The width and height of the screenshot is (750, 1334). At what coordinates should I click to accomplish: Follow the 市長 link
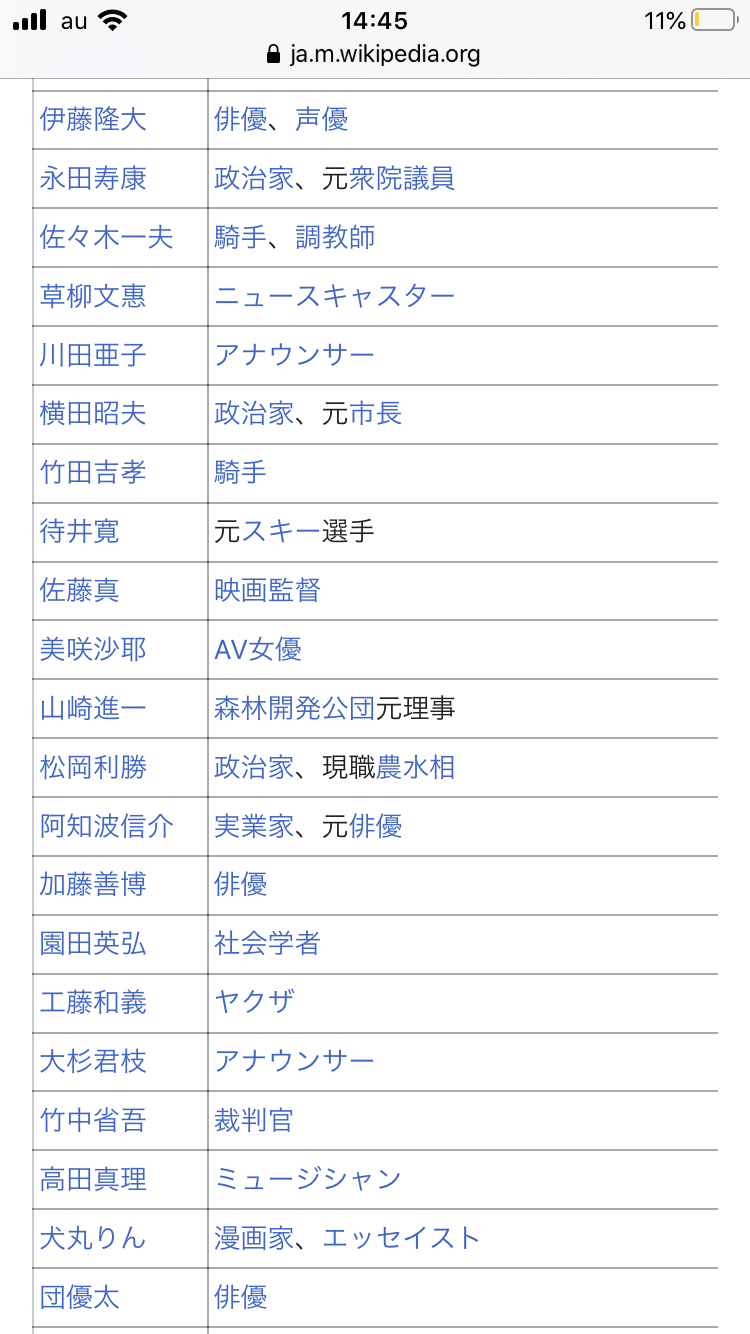click(x=375, y=414)
